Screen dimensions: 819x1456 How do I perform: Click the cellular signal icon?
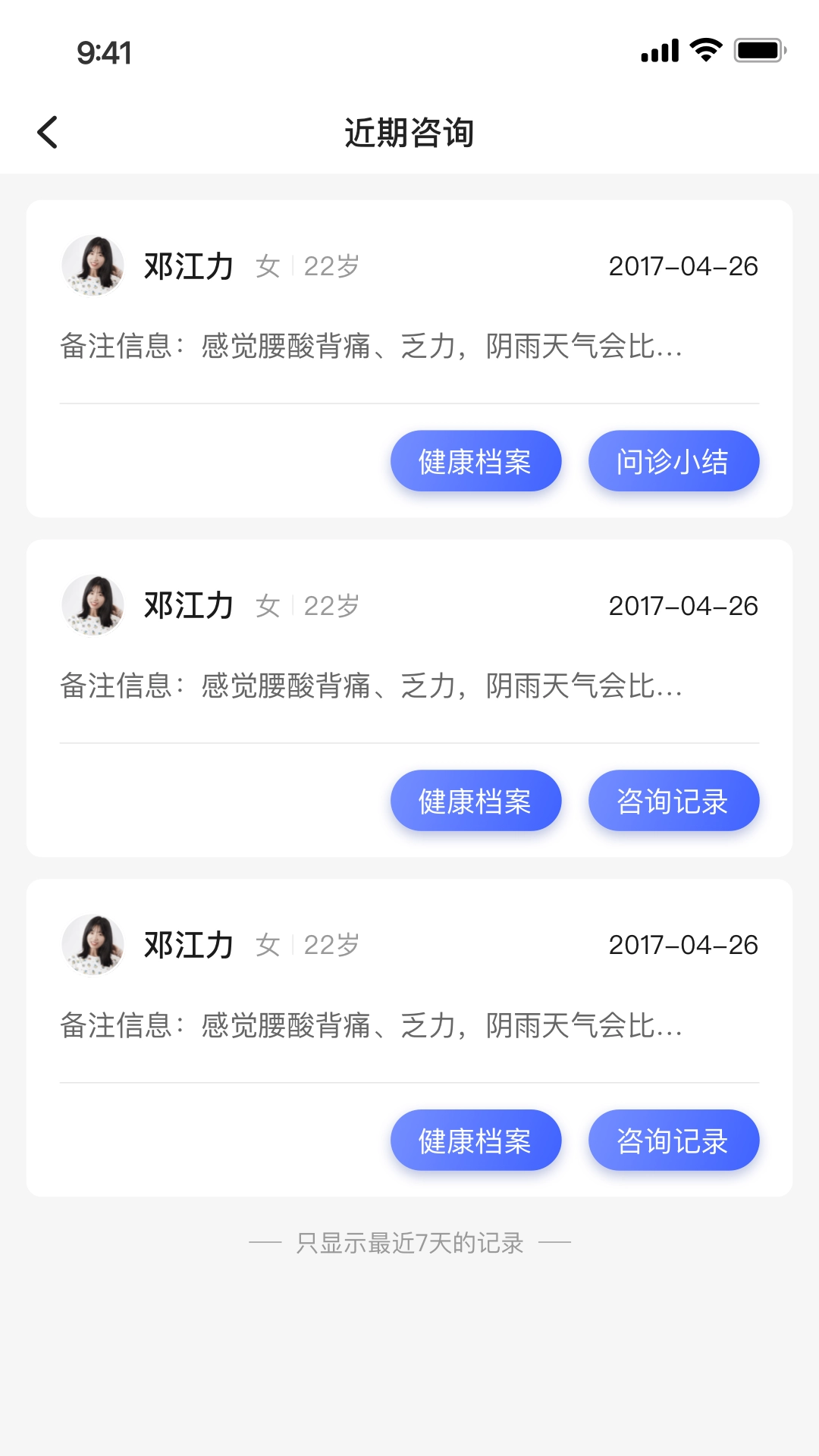[659, 51]
